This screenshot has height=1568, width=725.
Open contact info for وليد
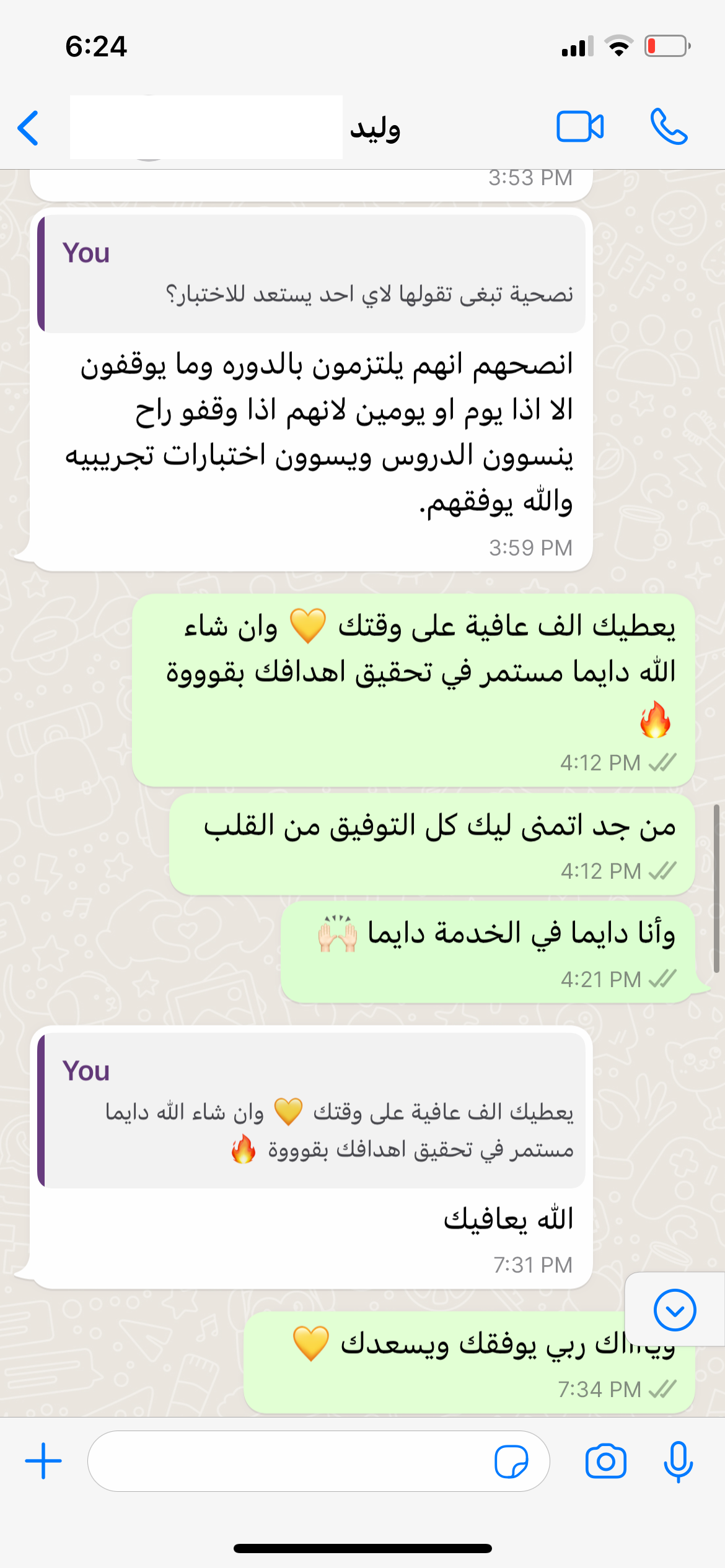click(x=374, y=128)
